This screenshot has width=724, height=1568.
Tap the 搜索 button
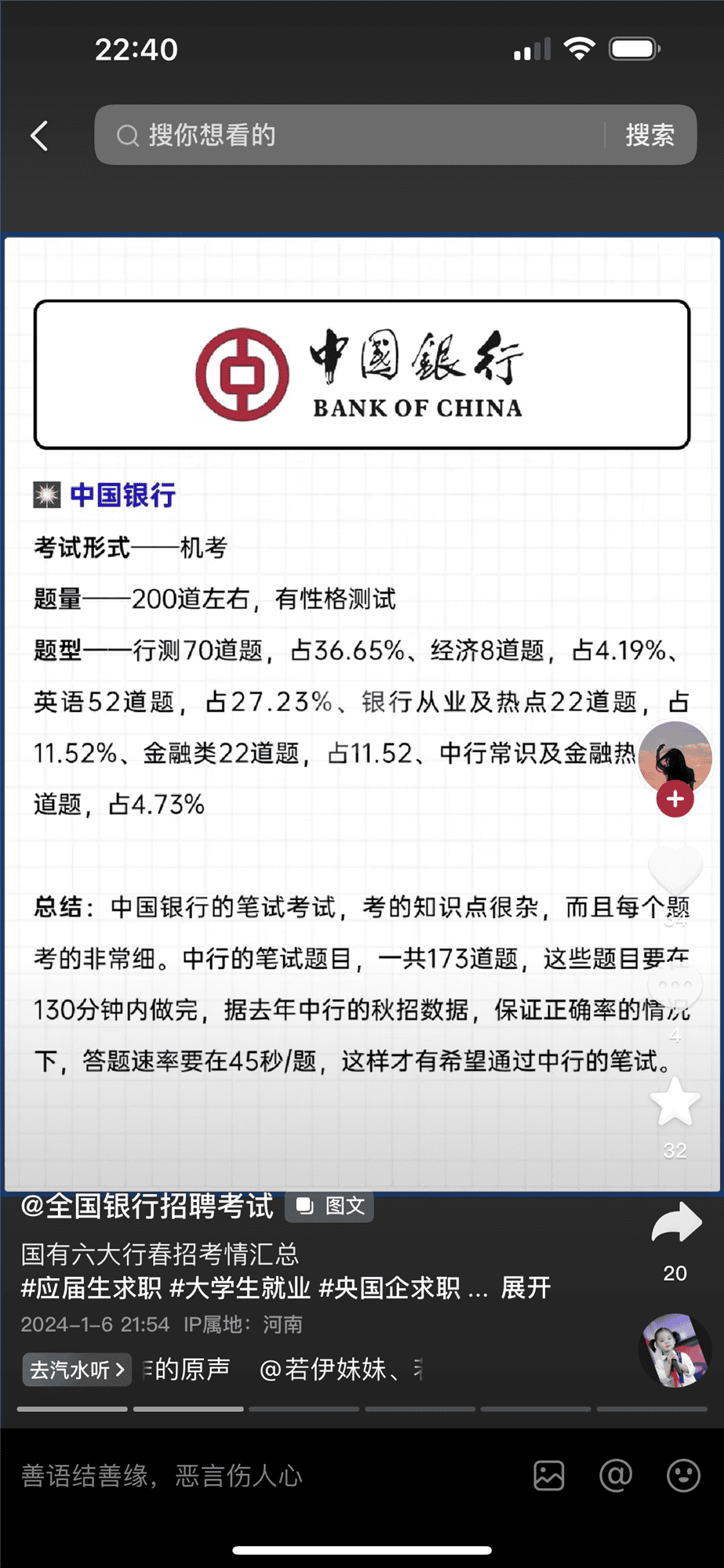(x=649, y=136)
